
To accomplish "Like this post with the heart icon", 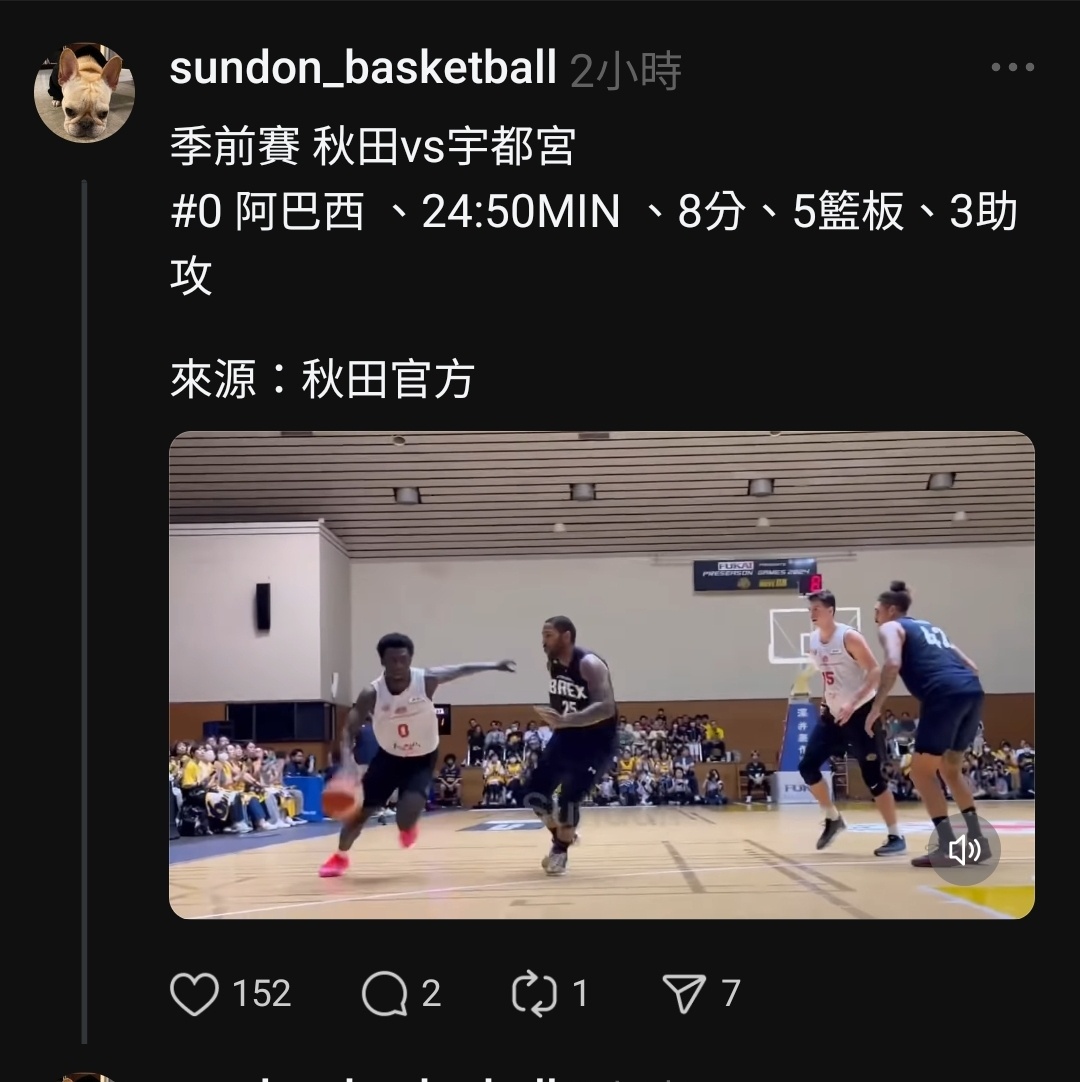I will pos(195,994).
